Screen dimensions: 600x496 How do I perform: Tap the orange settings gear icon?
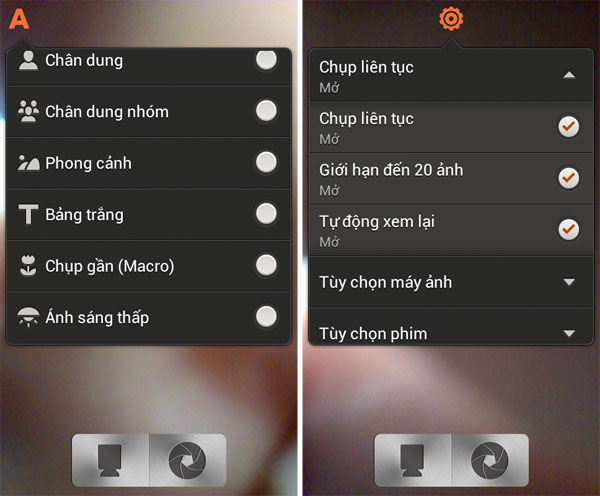click(x=452, y=19)
